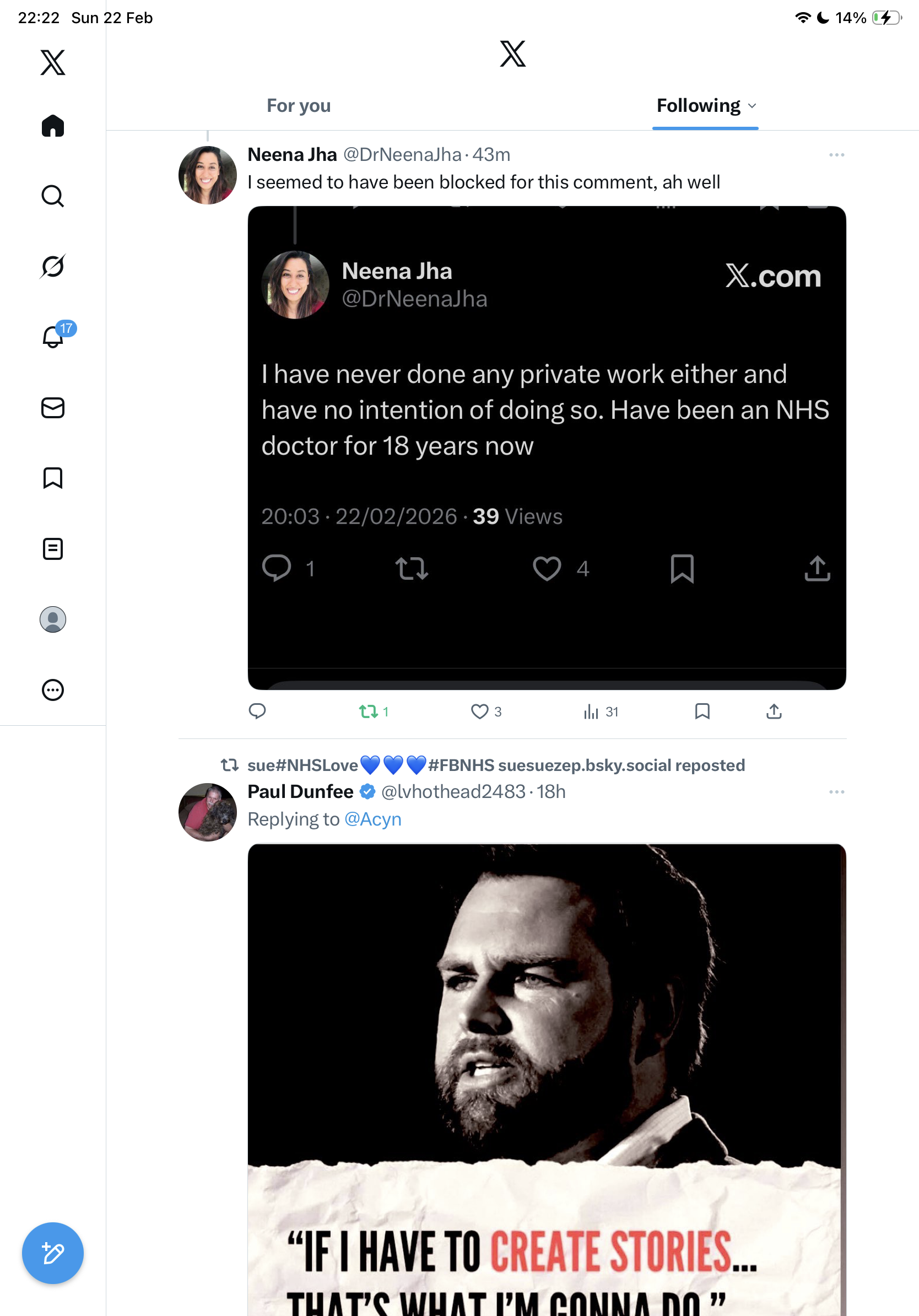Open Bookmarks from the sidebar

[53, 478]
